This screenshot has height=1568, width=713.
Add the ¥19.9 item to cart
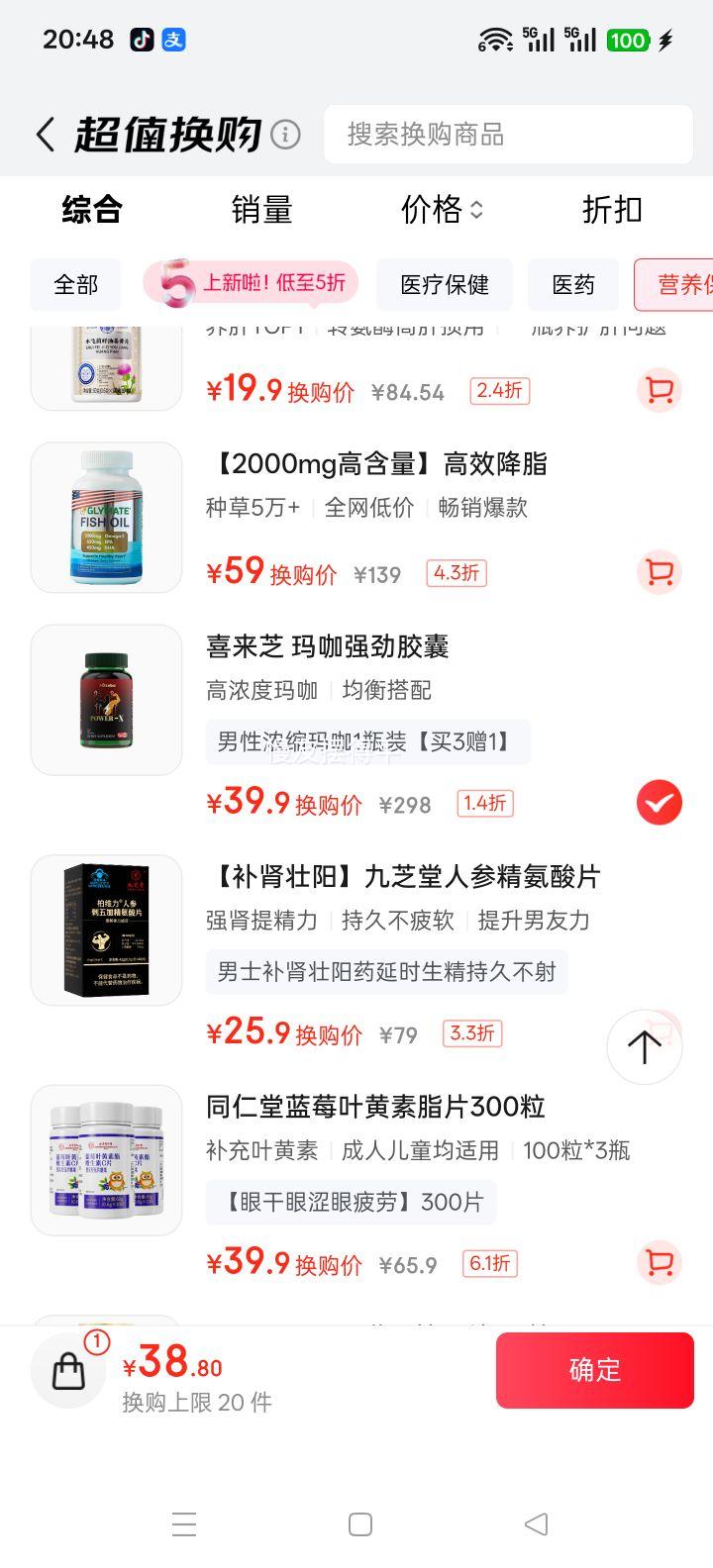point(659,390)
